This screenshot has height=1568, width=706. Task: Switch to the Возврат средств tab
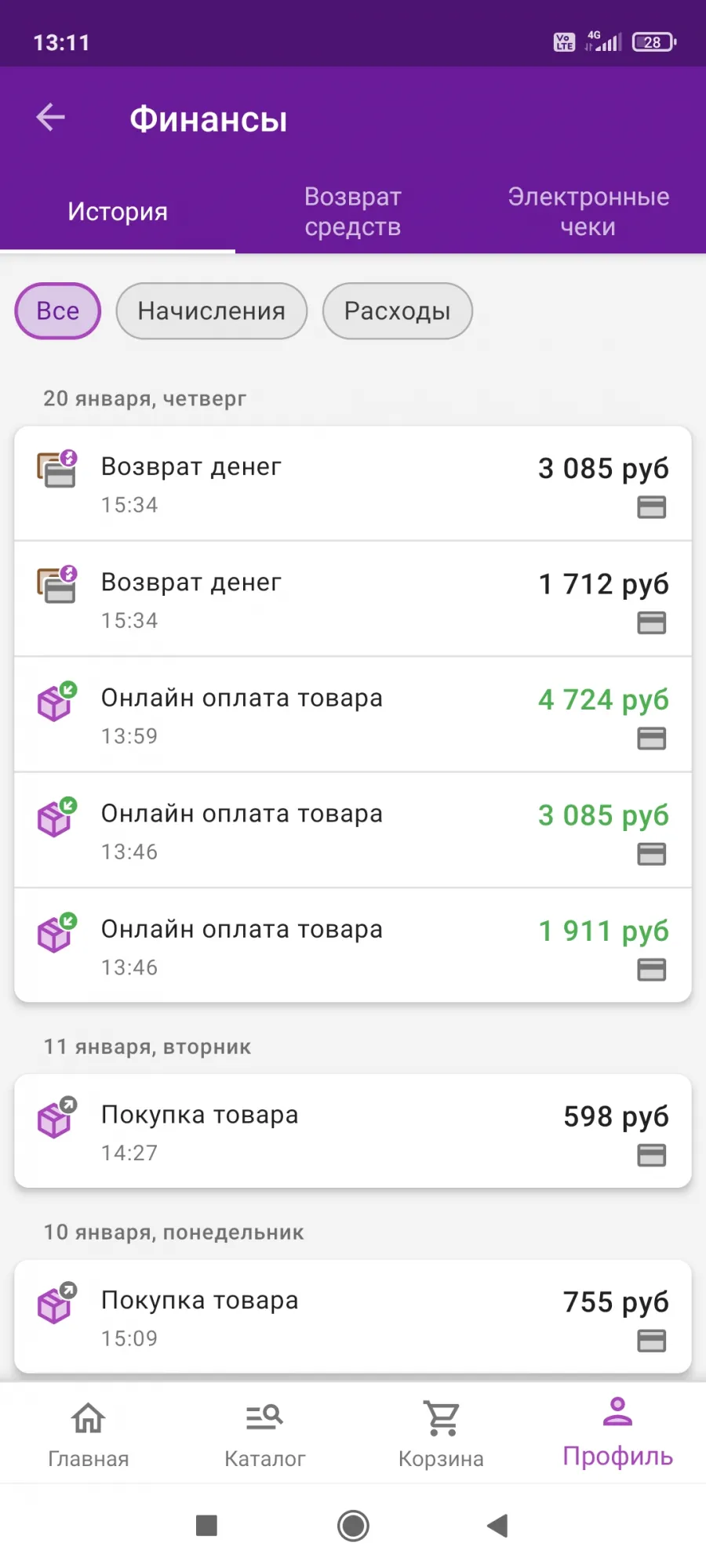tap(353, 212)
